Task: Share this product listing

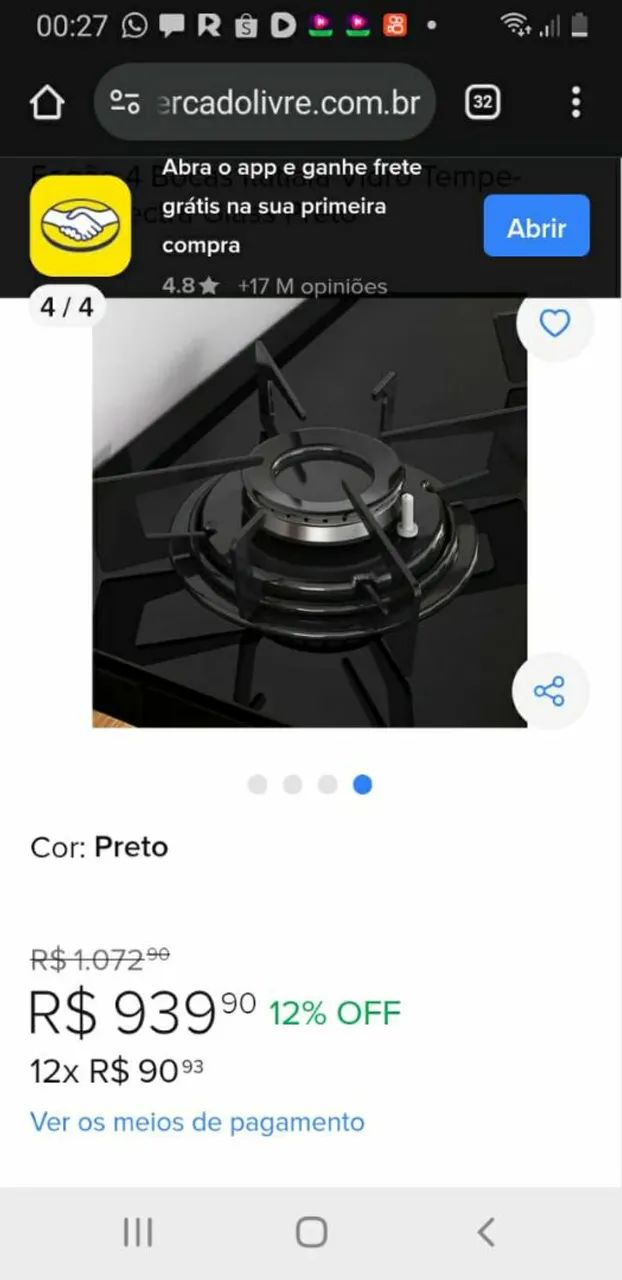Action: tap(550, 691)
